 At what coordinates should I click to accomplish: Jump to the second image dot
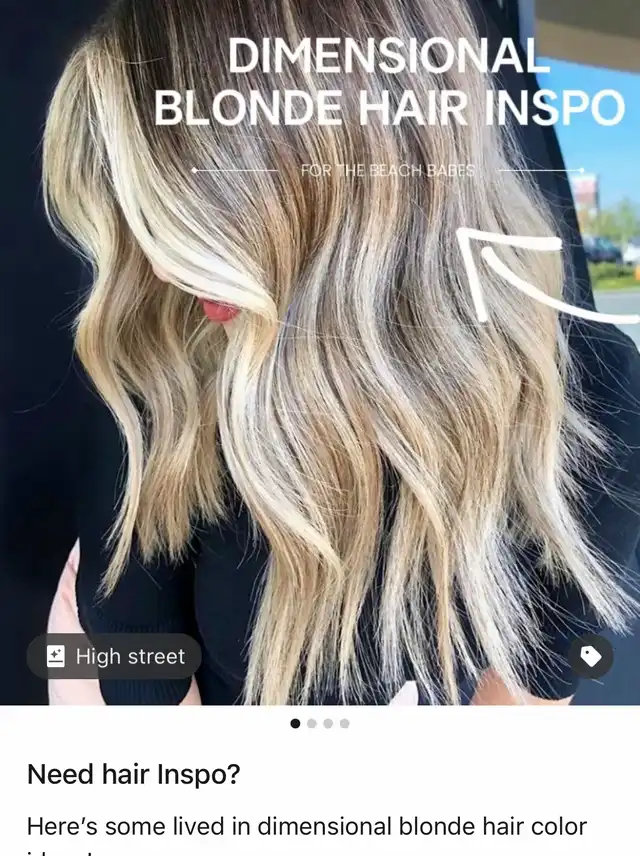coord(312,723)
